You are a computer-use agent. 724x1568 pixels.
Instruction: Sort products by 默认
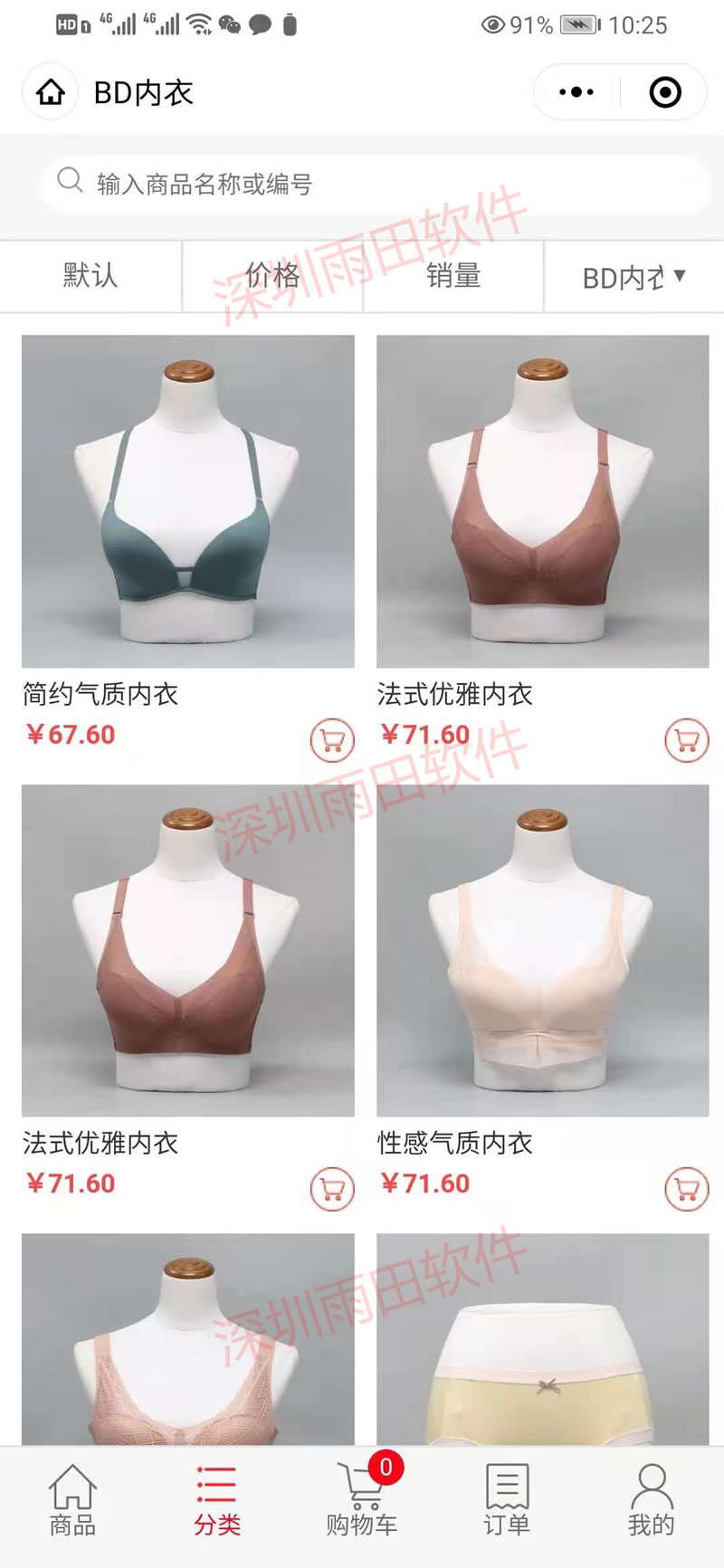[x=90, y=276]
